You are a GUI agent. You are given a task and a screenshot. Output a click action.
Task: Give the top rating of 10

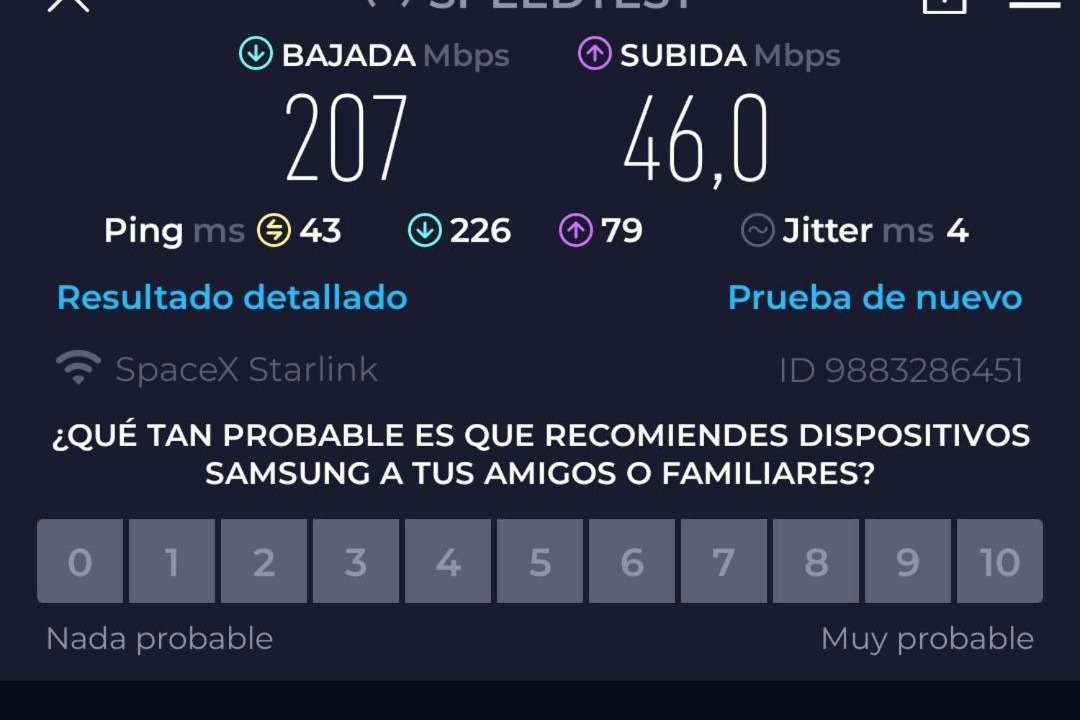999,562
